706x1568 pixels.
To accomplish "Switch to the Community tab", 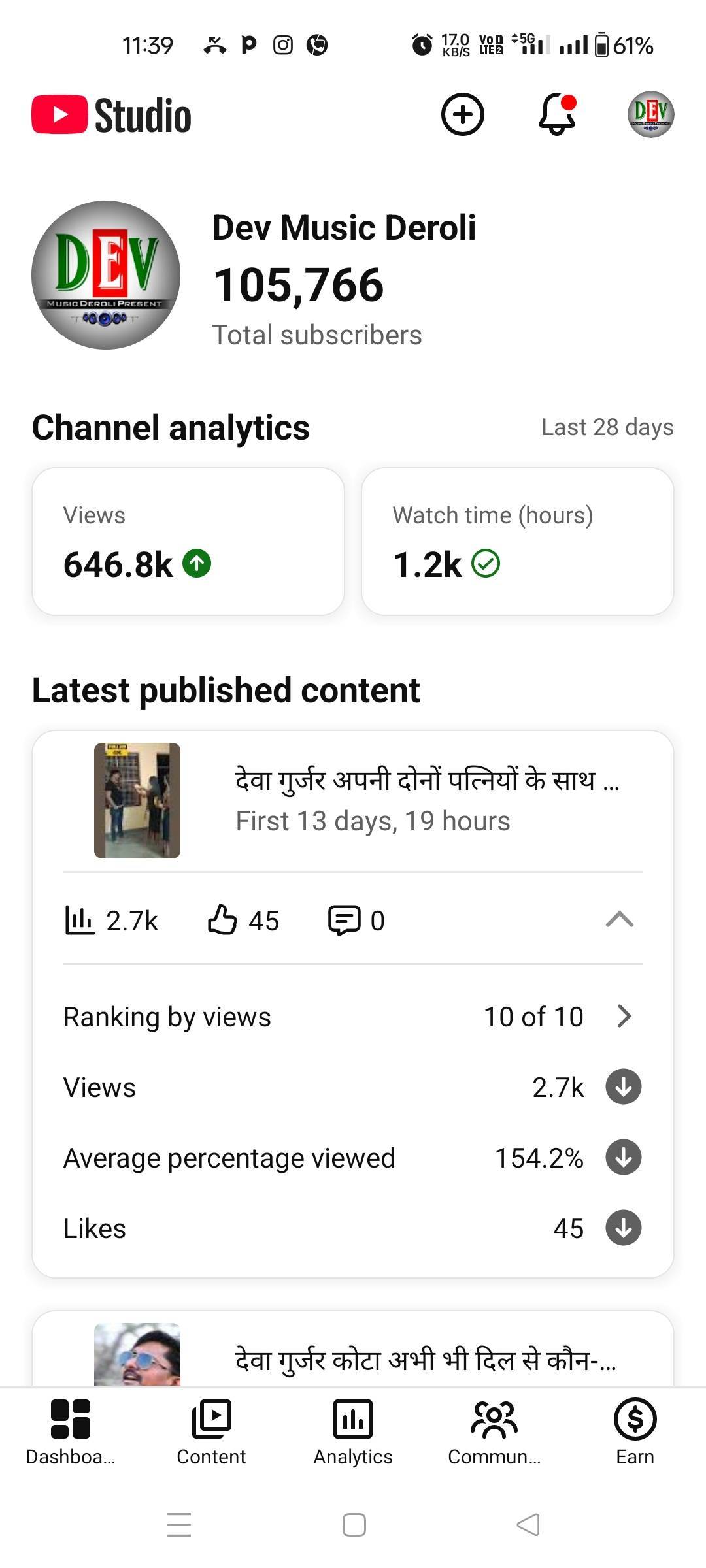I will 494,1431.
